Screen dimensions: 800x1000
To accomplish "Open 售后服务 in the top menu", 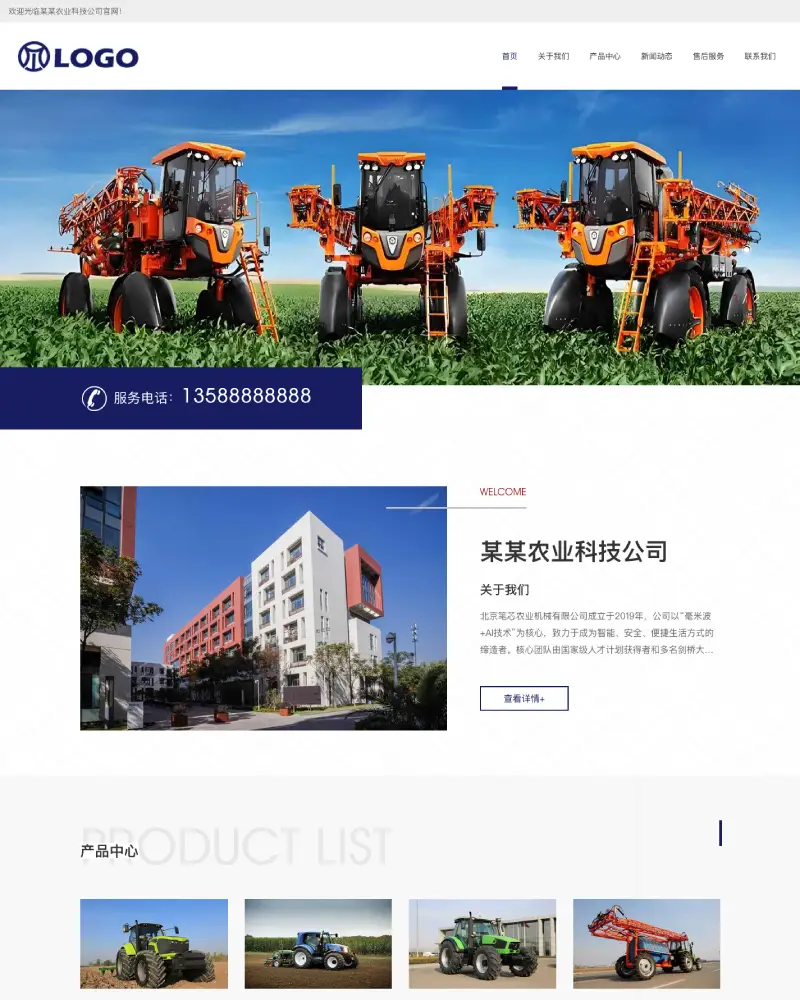I will coord(708,56).
